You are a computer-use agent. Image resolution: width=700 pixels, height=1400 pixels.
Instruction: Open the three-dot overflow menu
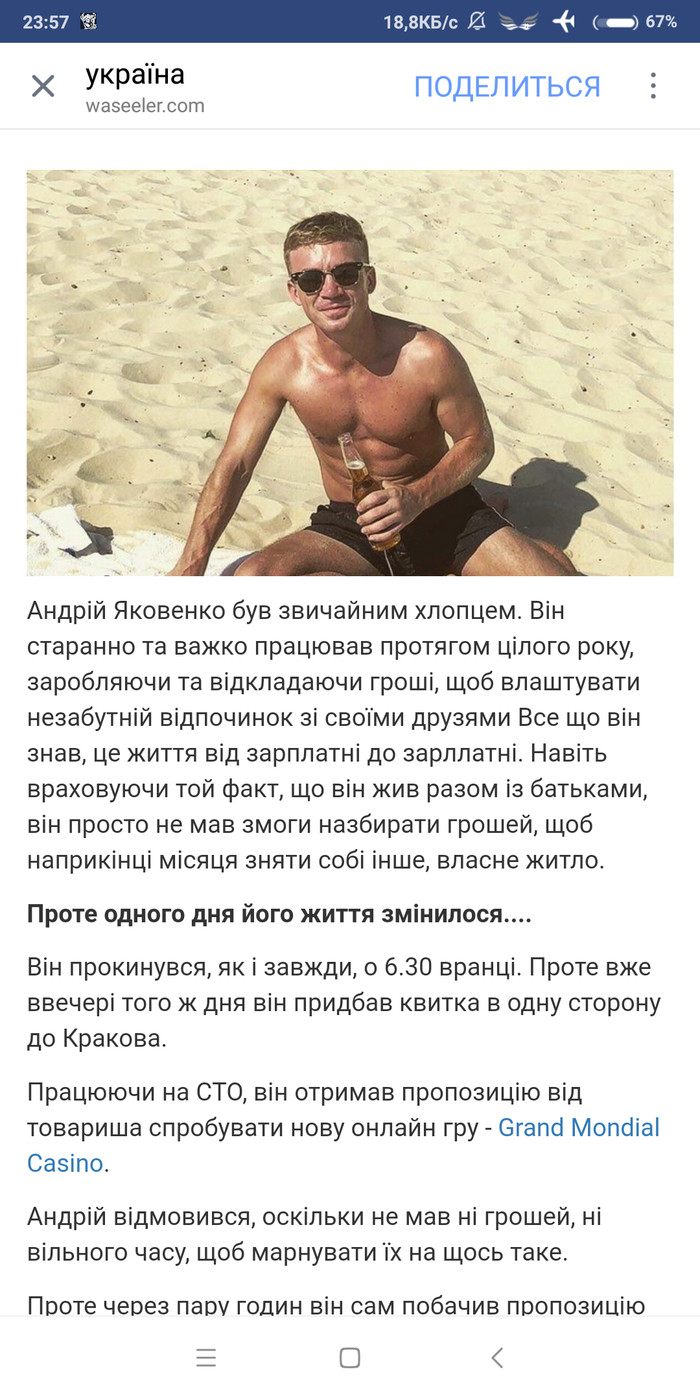tap(653, 86)
